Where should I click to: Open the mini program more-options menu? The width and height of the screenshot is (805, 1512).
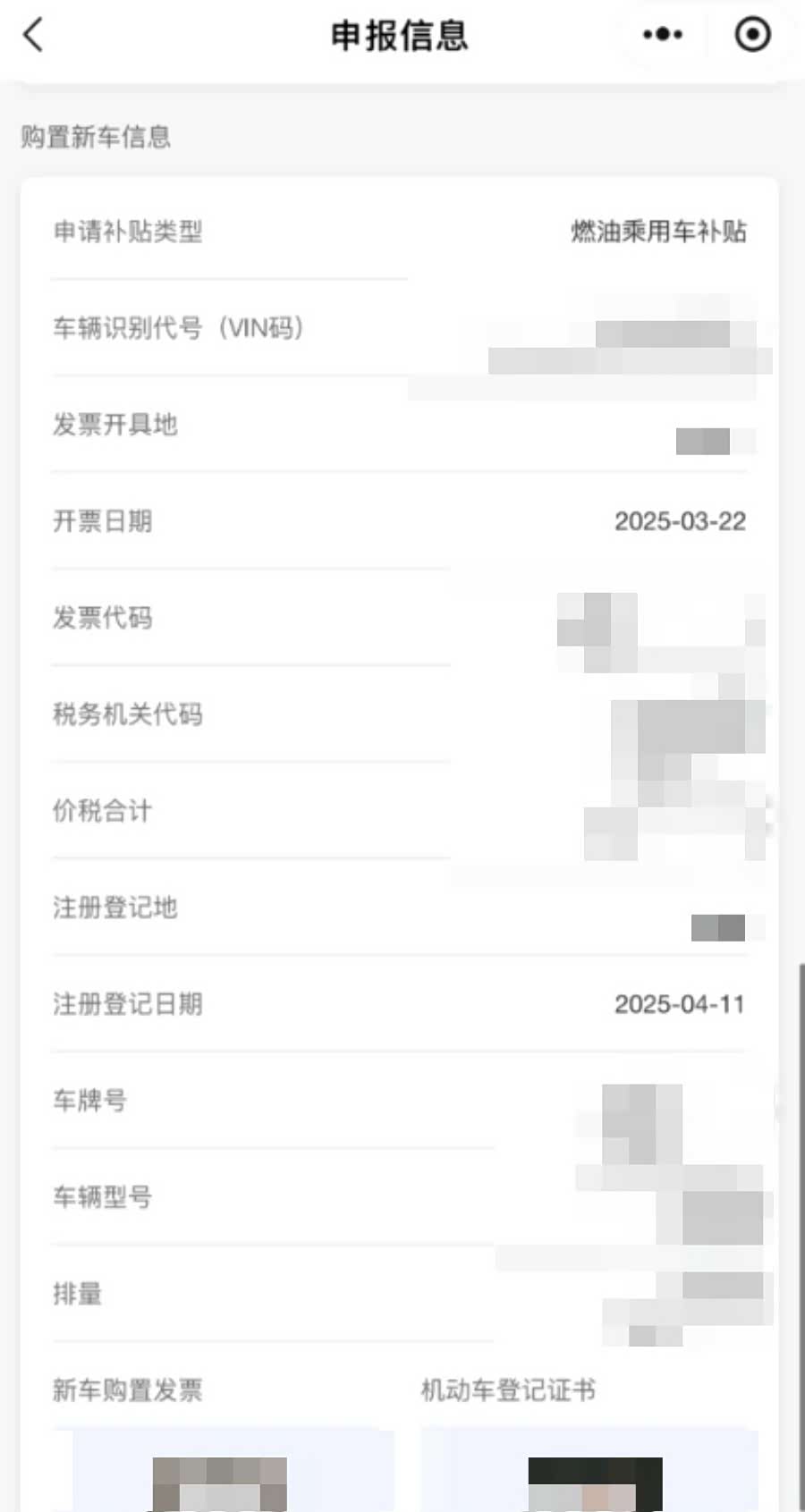coord(662,35)
